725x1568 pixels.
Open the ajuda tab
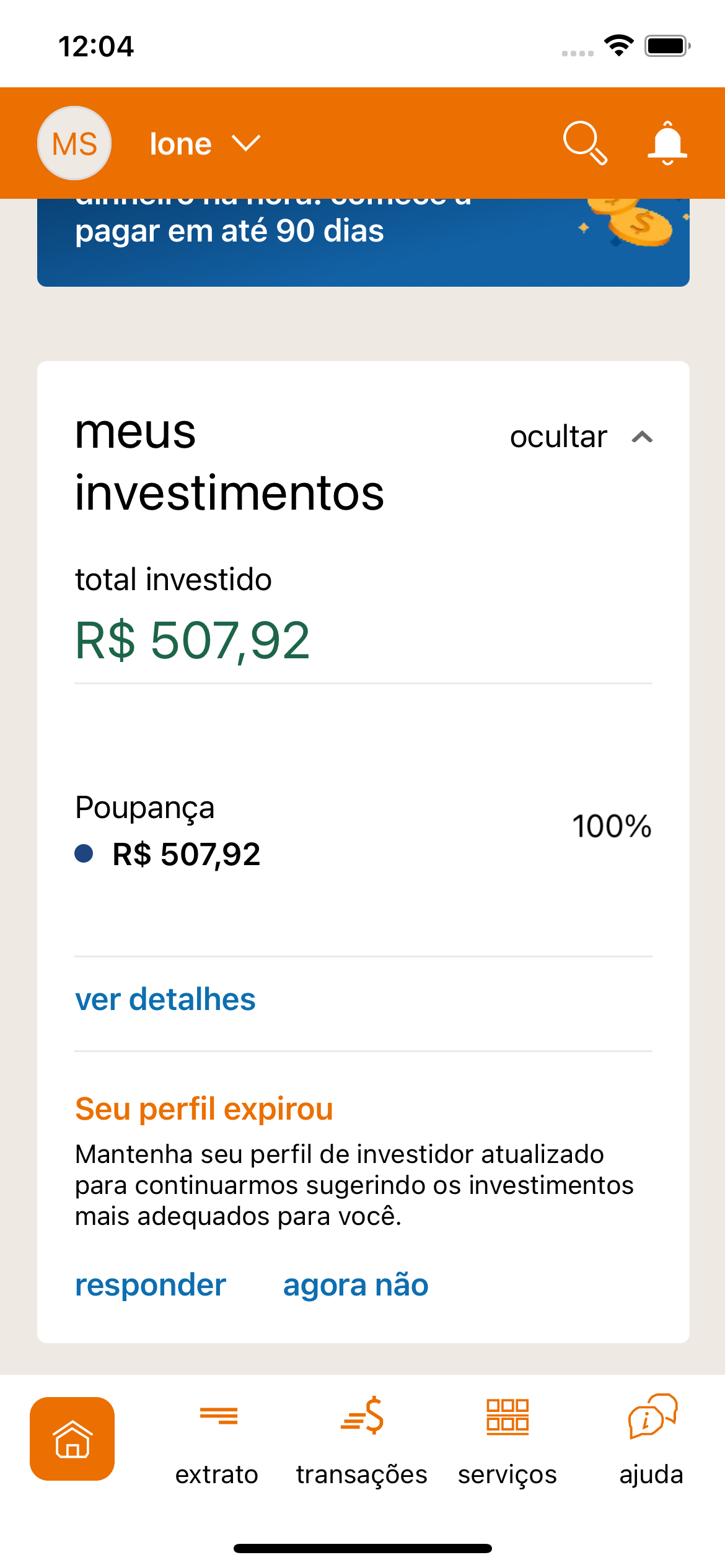click(651, 1441)
